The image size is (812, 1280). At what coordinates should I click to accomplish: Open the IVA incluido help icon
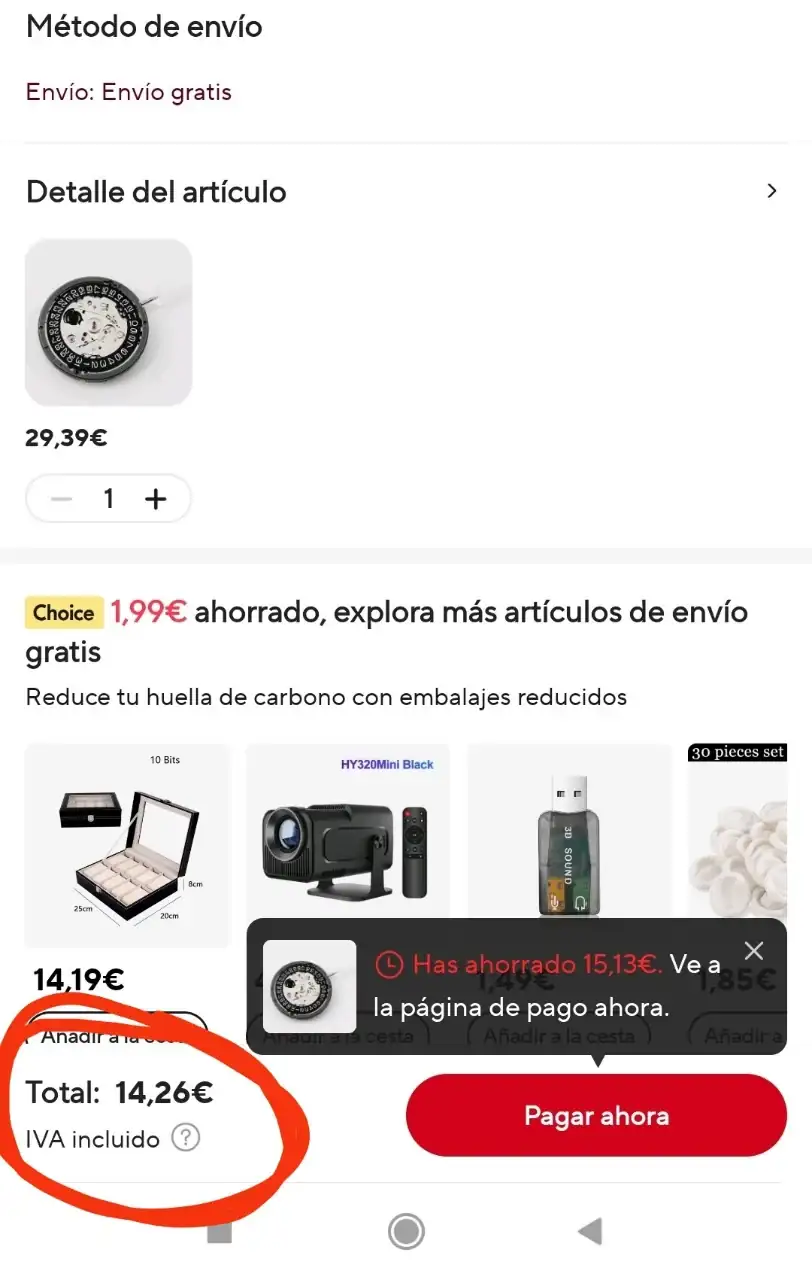pos(186,1138)
